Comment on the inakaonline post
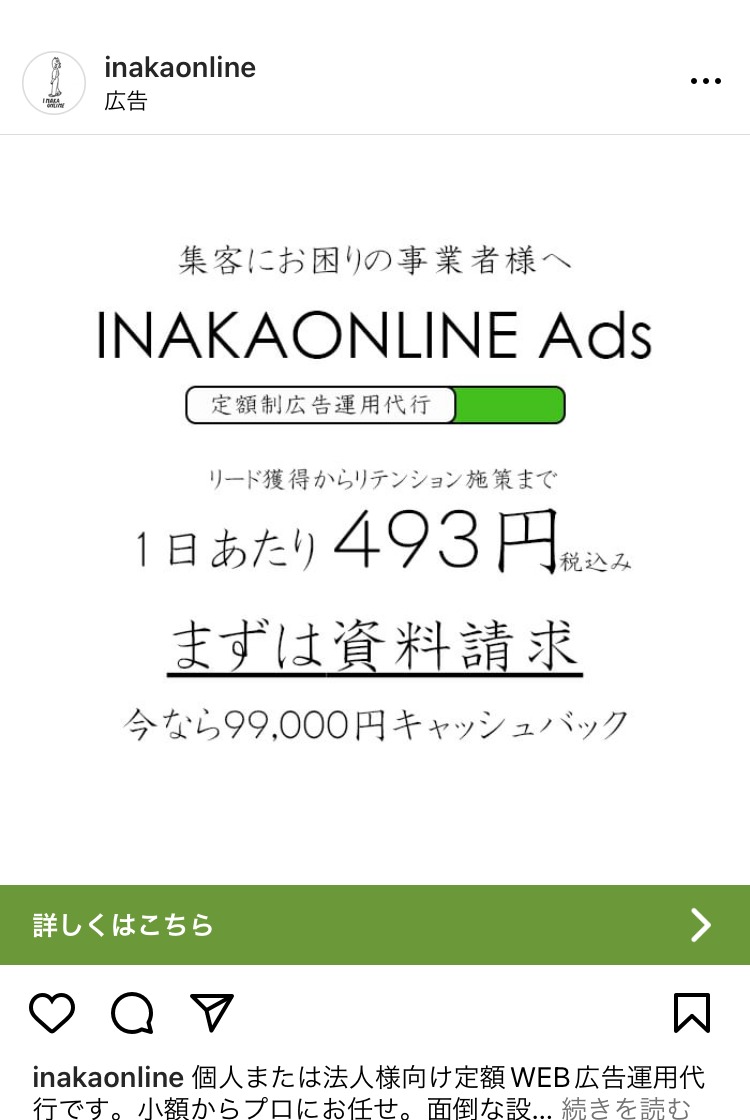Viewport: 750px width, 1120px height. point(132,1013)
